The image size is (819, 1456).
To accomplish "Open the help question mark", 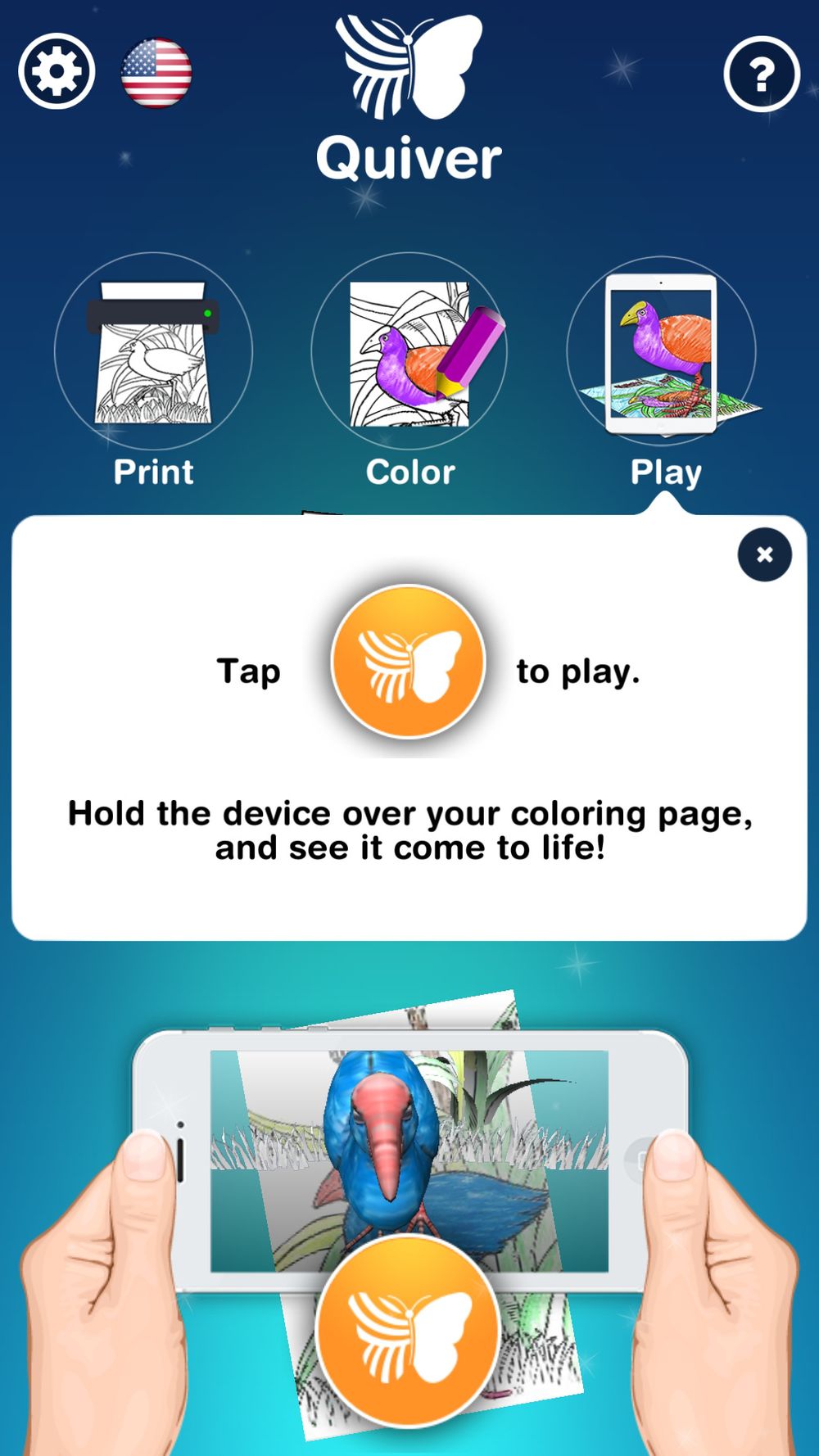I will pos(762,74).
